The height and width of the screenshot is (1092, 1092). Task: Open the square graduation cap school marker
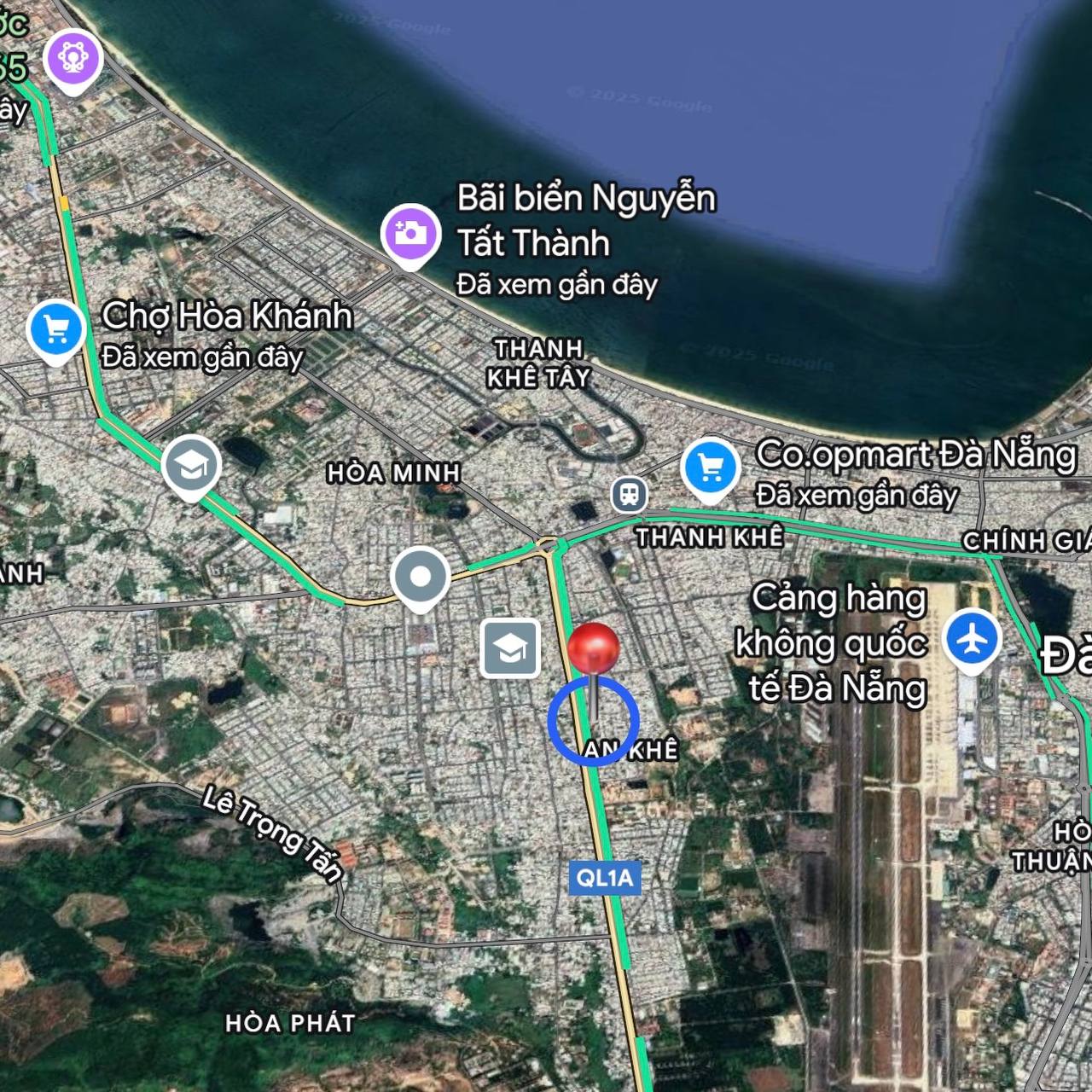509,648
